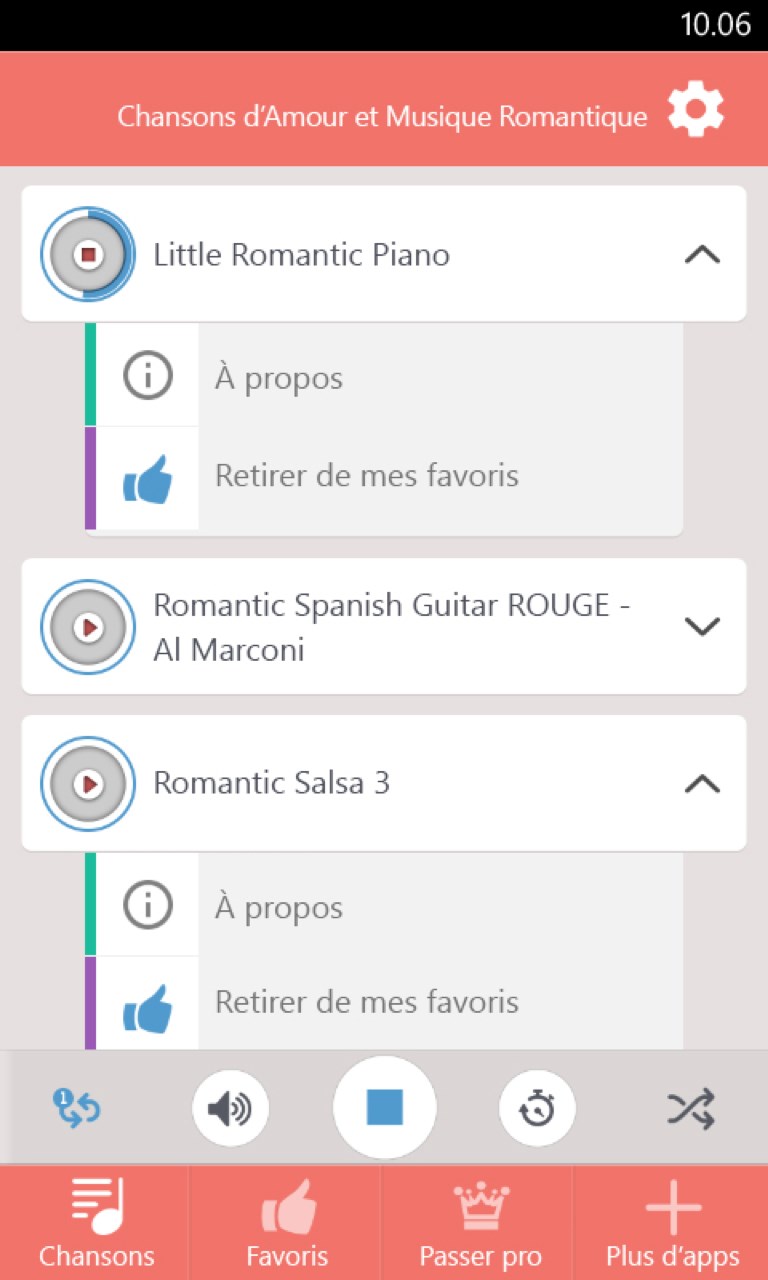The height and width of the screenshot is (1280, 768).
Task: Collapse Romantic Salsa 3 options
Action: click(x=702, y=784)
